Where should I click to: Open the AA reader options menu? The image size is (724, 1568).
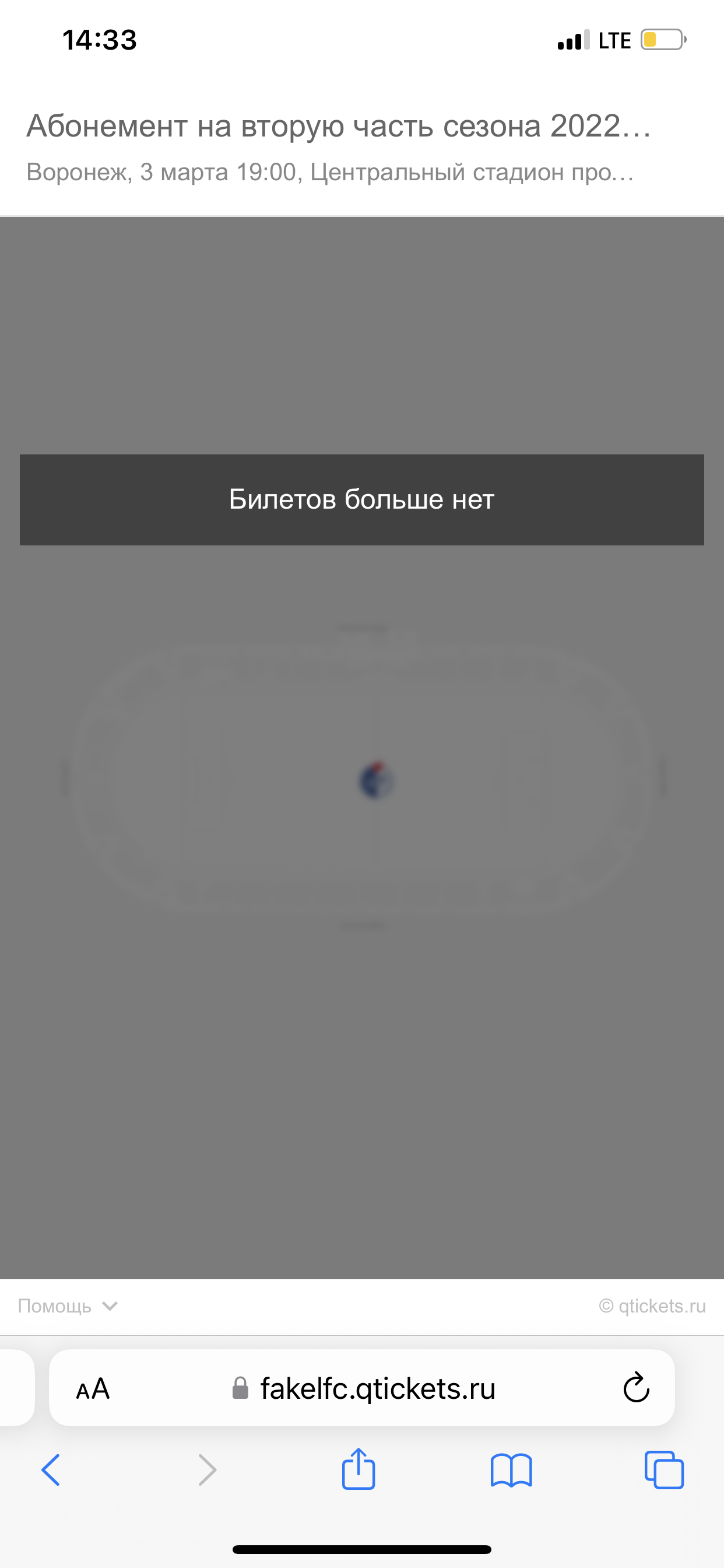[93, 1389]
